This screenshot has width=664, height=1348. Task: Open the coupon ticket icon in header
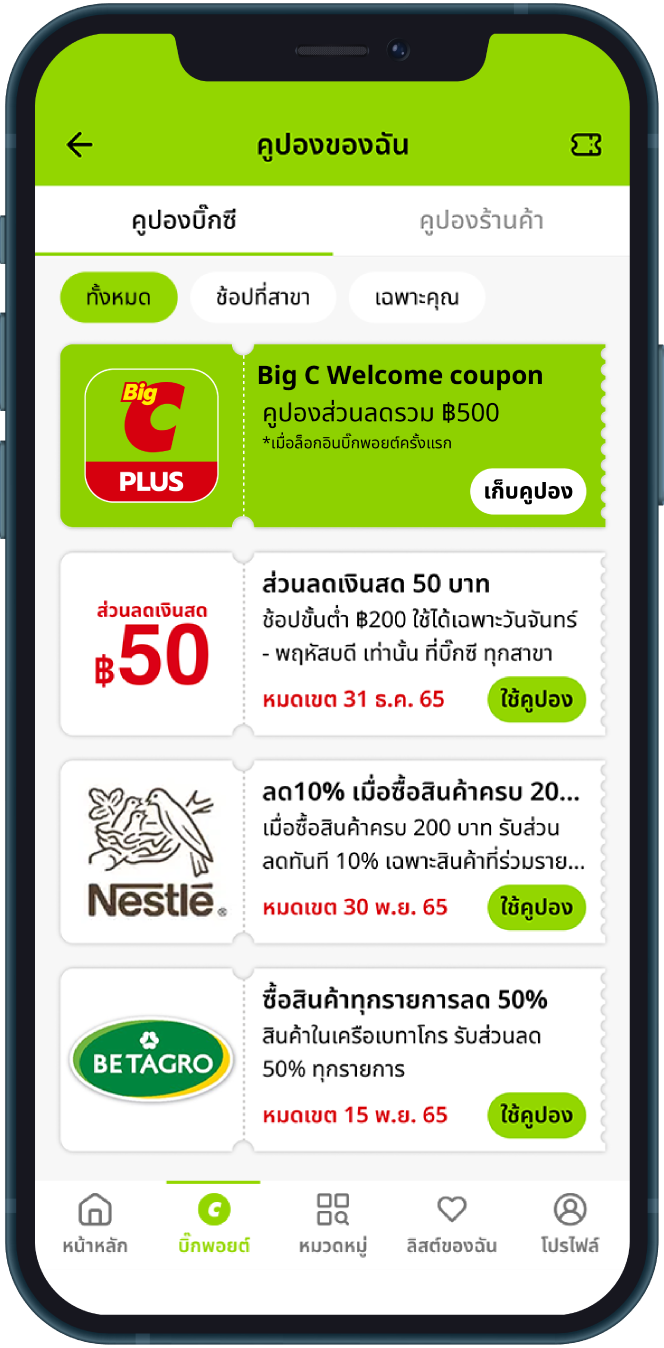586,145
